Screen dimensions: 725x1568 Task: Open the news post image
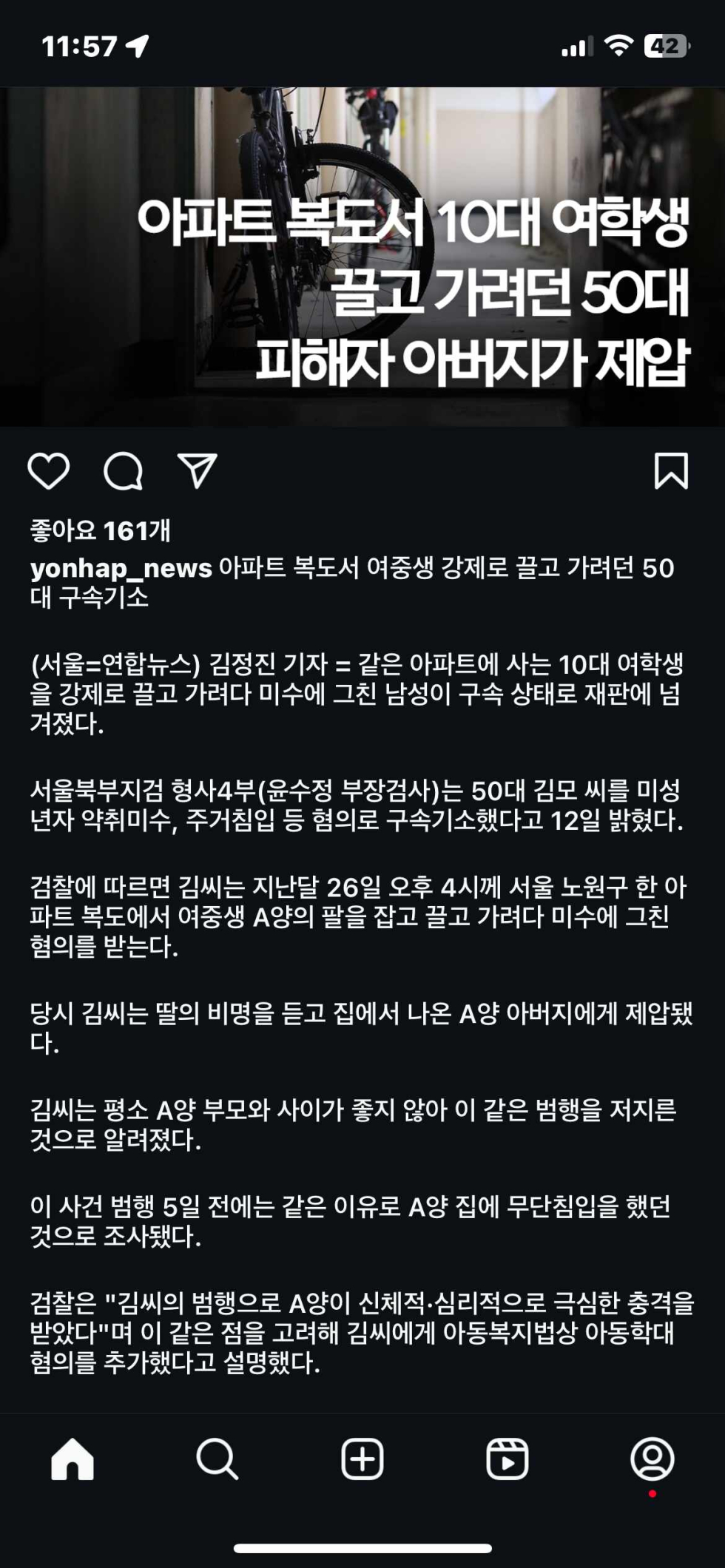[362, 257]
